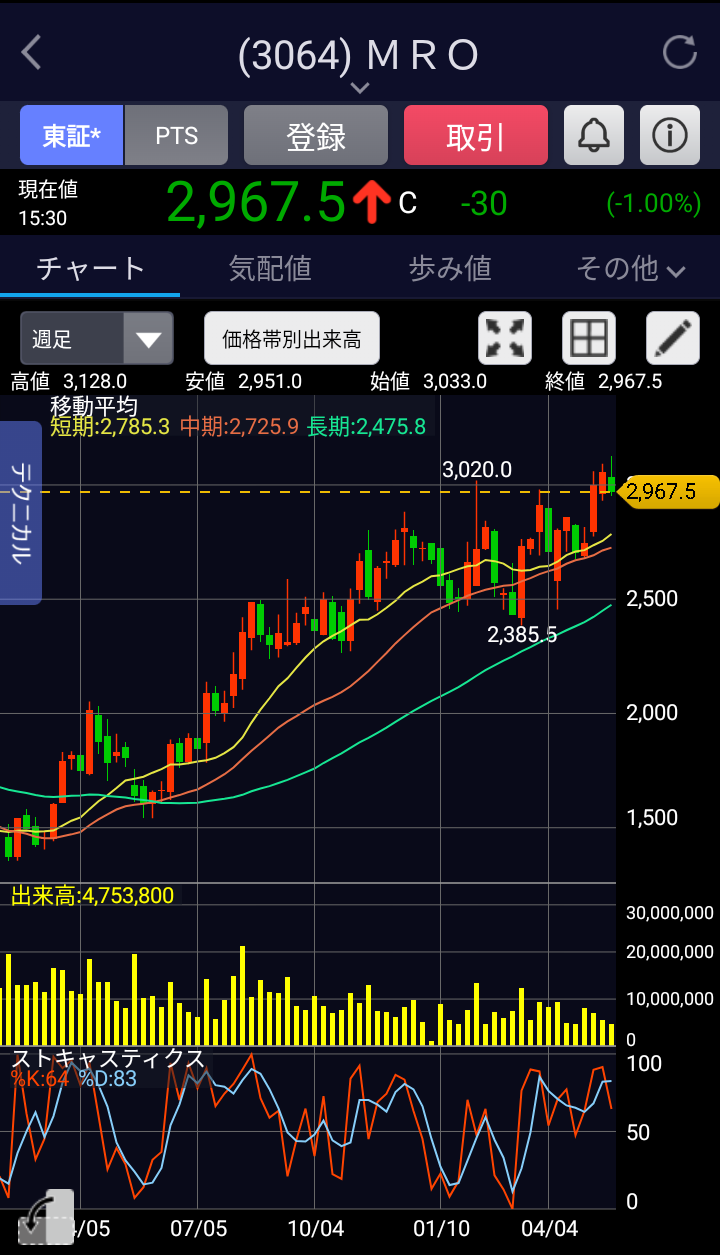Expand the その他 menu
Viewport: 720px width, 1255px height.
click(x=630, y=268)
